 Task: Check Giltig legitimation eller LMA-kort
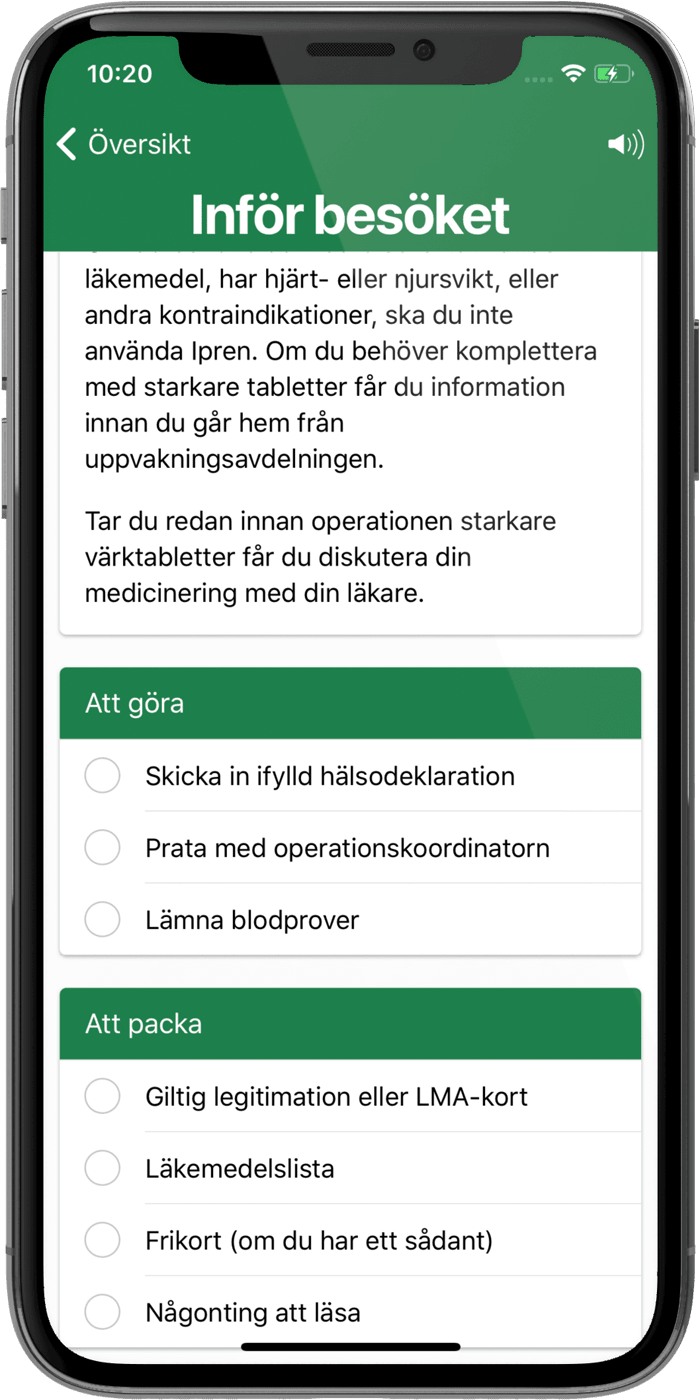tap(102, 1095)
